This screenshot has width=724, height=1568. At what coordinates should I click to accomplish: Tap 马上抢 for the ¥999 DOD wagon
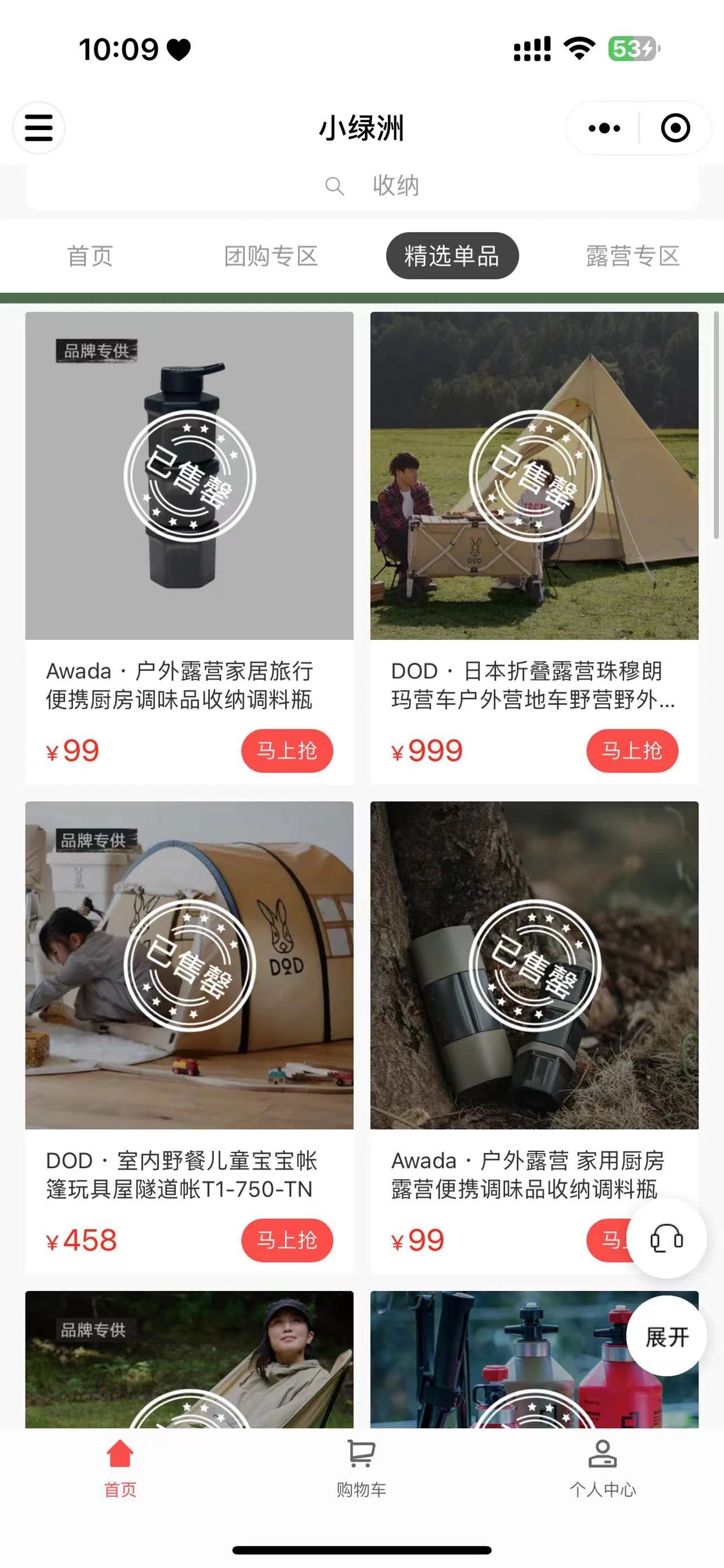tap(632, 751)
